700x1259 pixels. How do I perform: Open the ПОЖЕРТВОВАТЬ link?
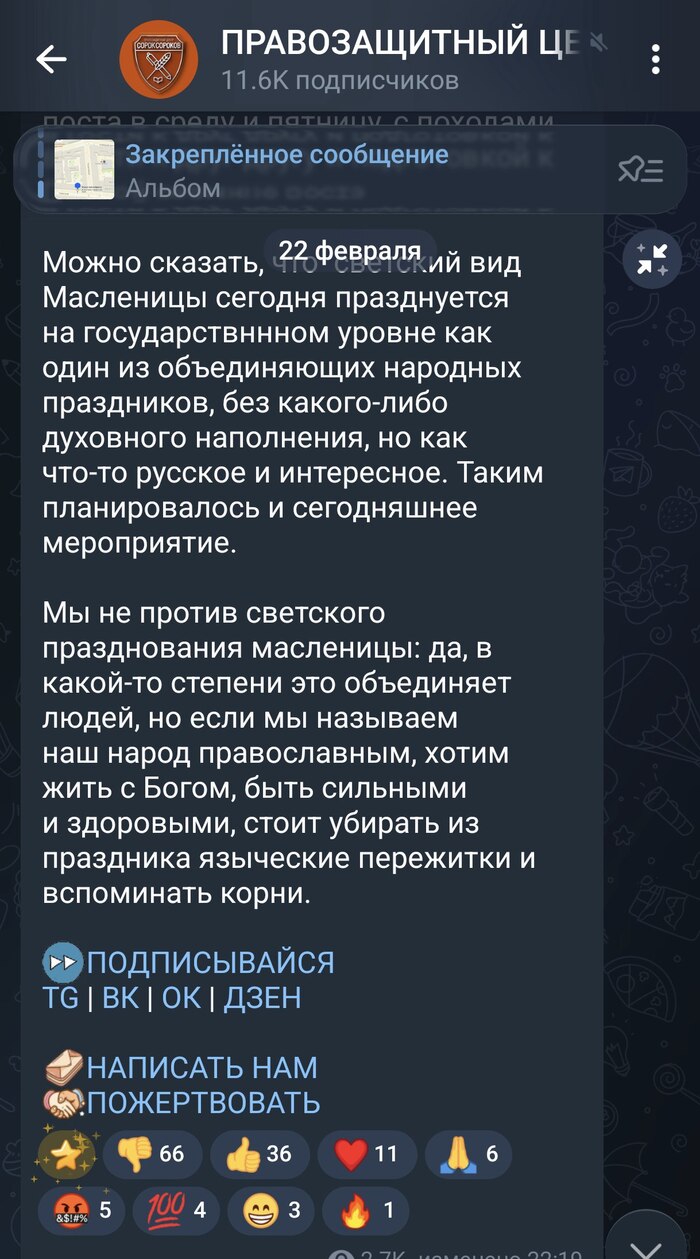click(x=203, y=1103)
